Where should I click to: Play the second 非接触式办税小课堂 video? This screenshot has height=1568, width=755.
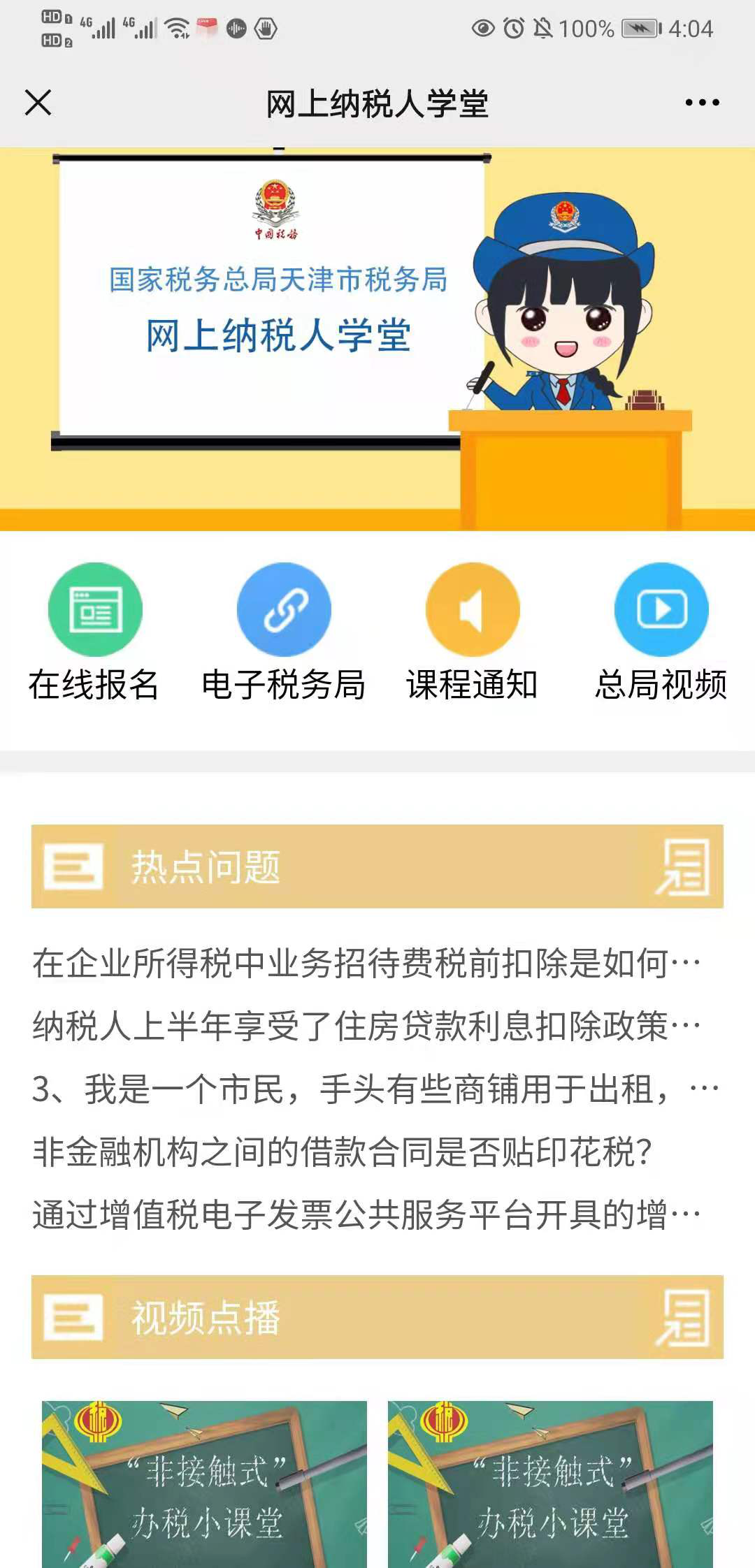(550, 1484)
